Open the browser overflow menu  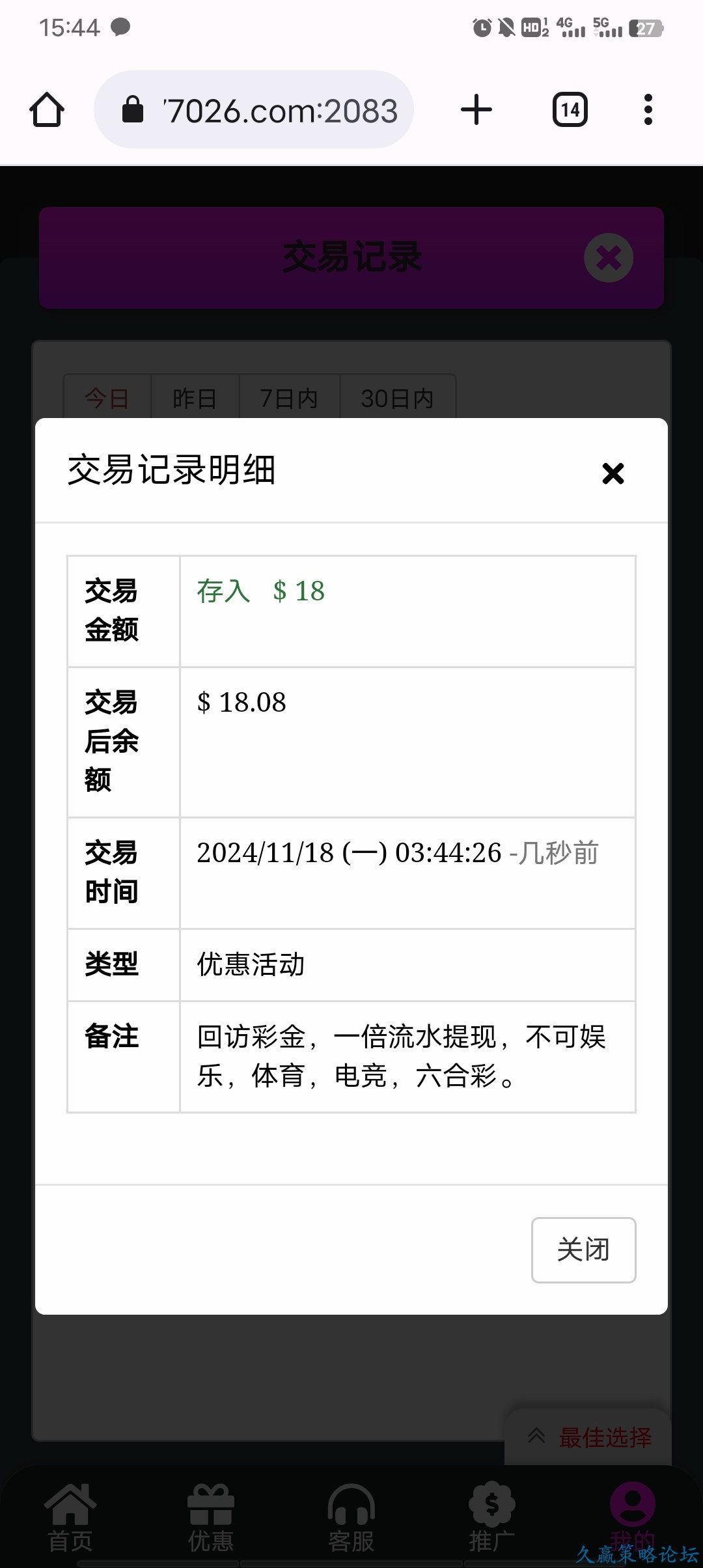[x=648, y=109]
